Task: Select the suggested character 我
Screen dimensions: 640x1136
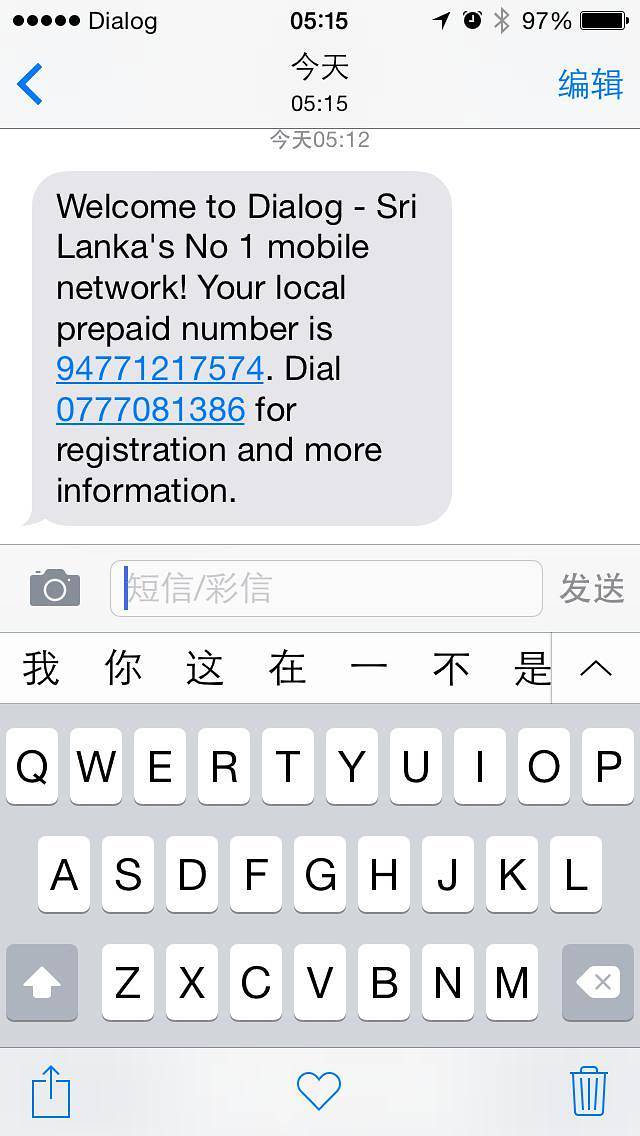Action: (x=41, y=668)
